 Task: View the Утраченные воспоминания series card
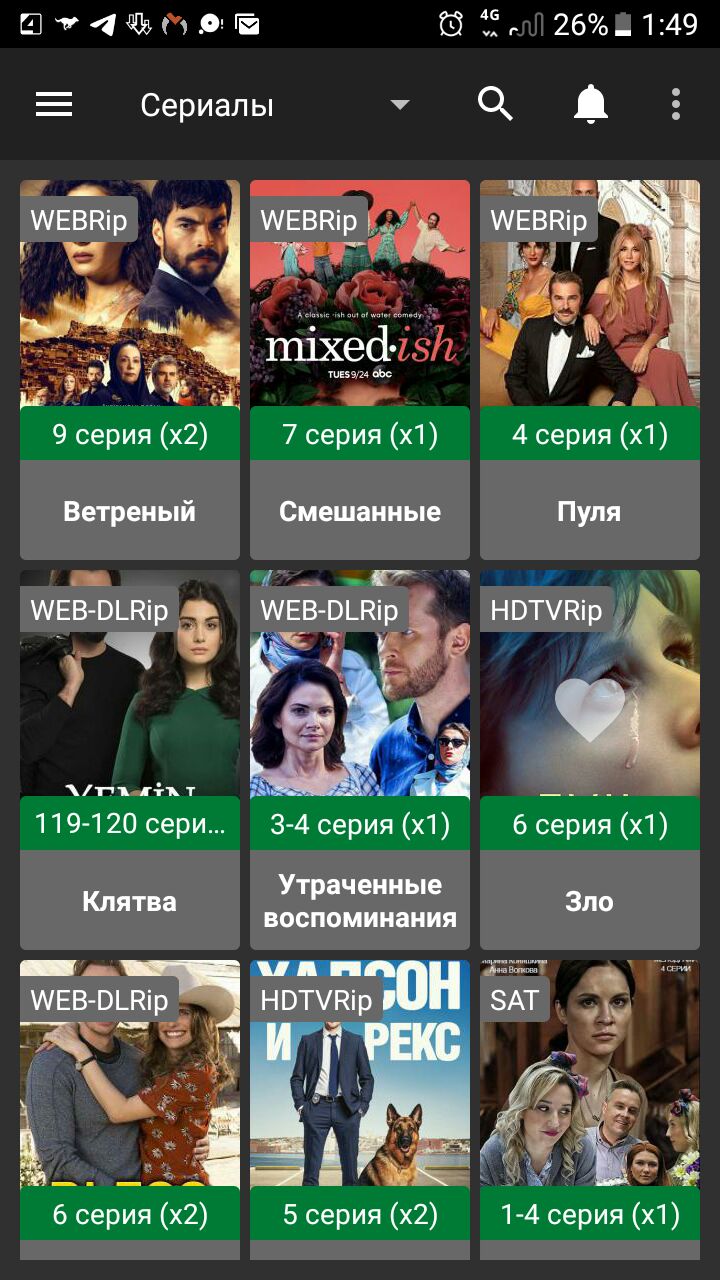360,760
